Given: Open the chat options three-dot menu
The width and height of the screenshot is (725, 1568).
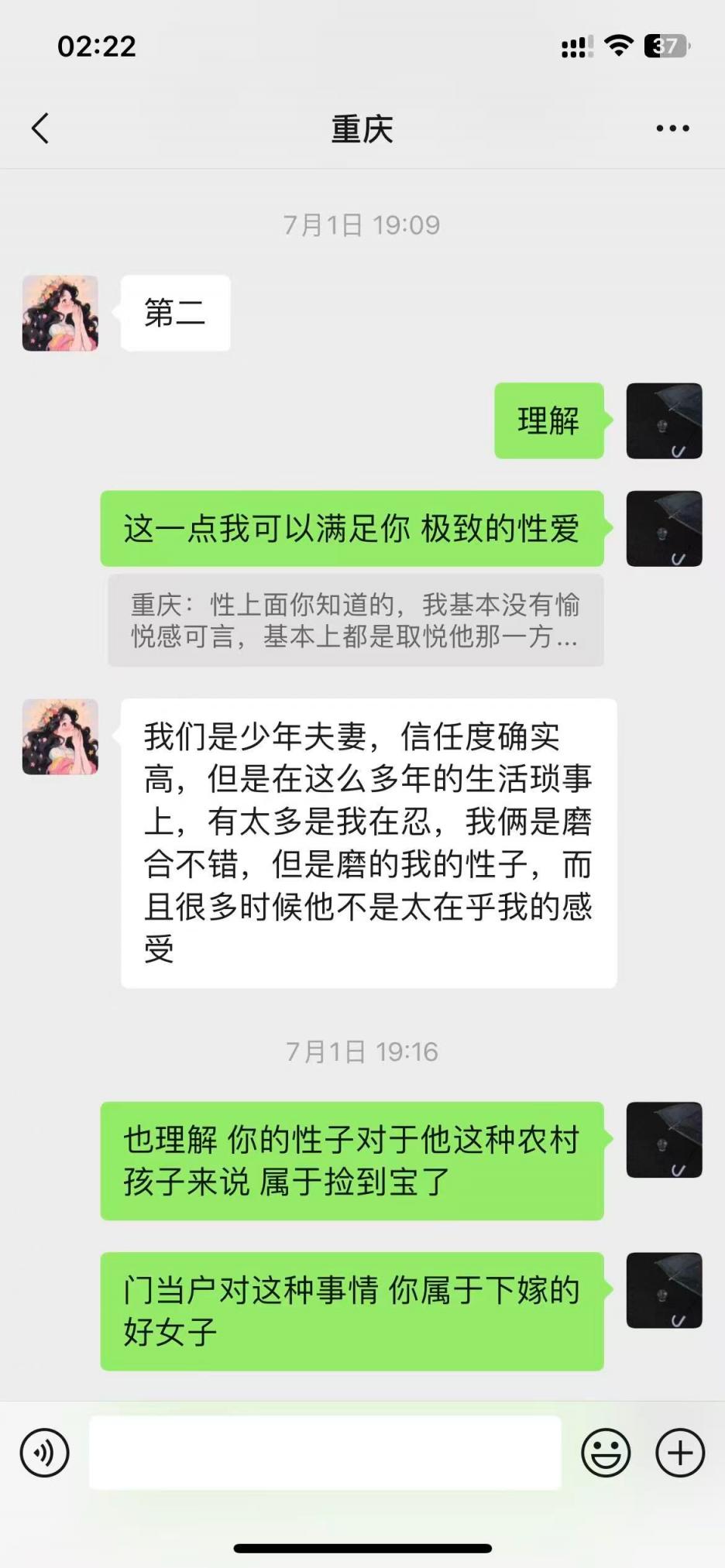Looking at the screenshot, I should point(672,129).
